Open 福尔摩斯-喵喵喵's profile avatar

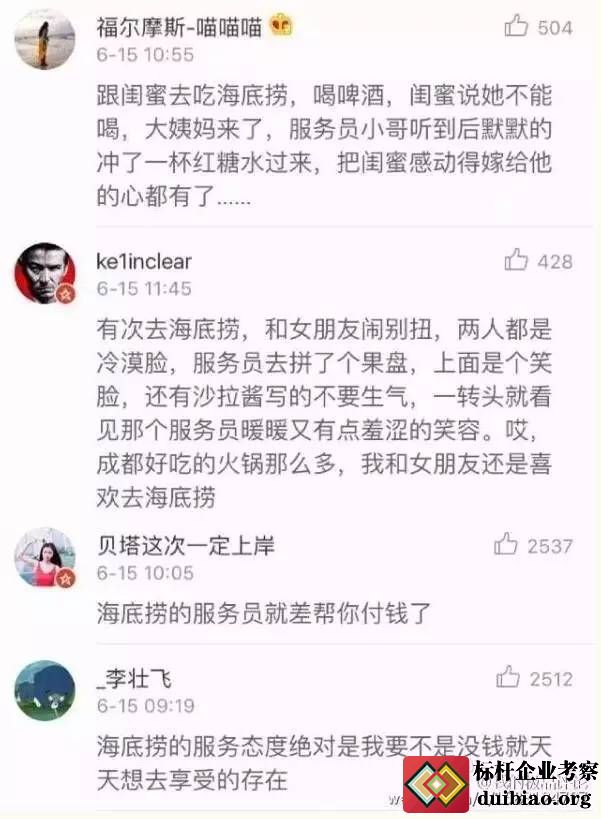45,39
